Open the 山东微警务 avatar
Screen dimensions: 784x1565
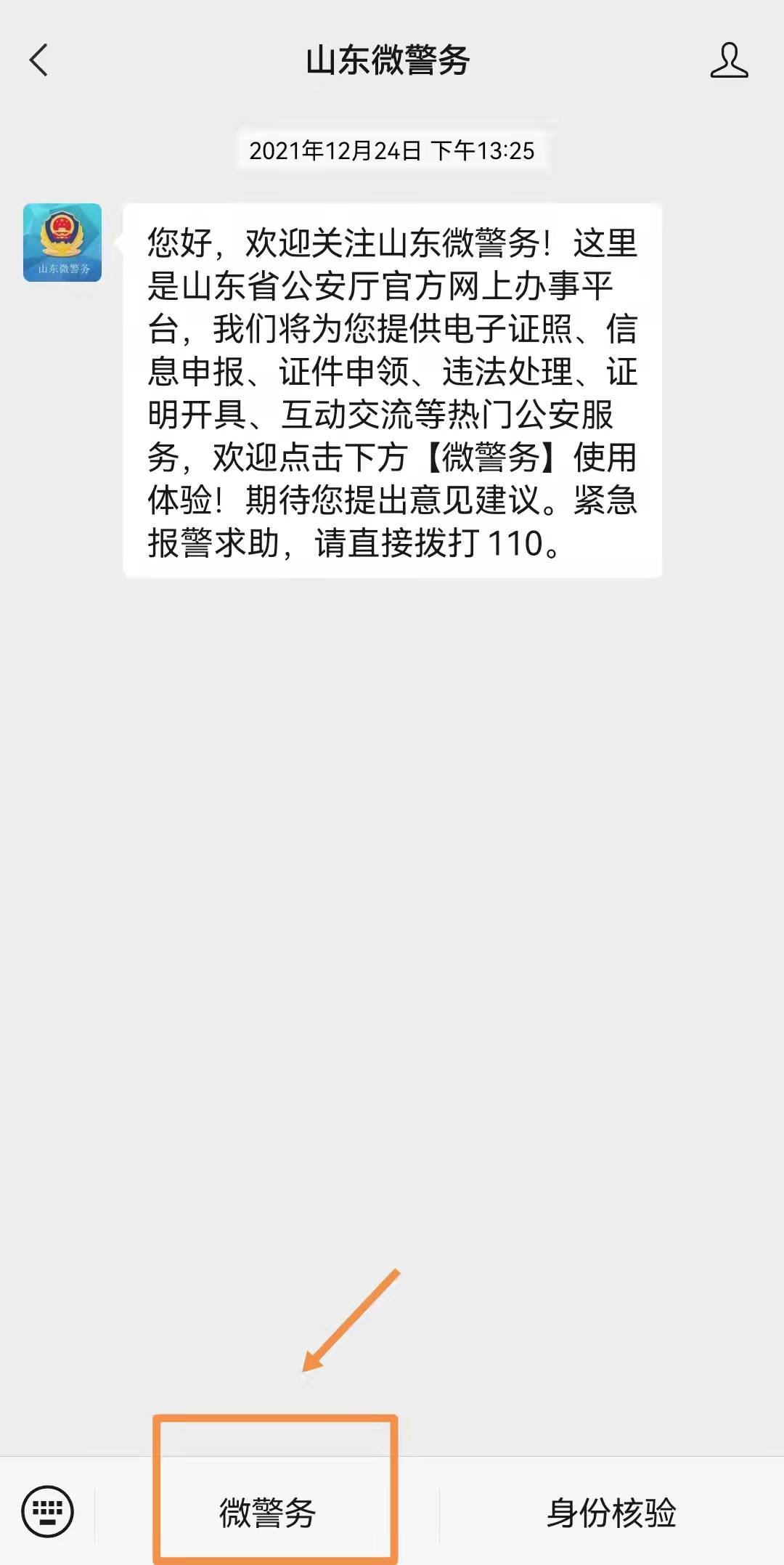click(x=62, y=243)
